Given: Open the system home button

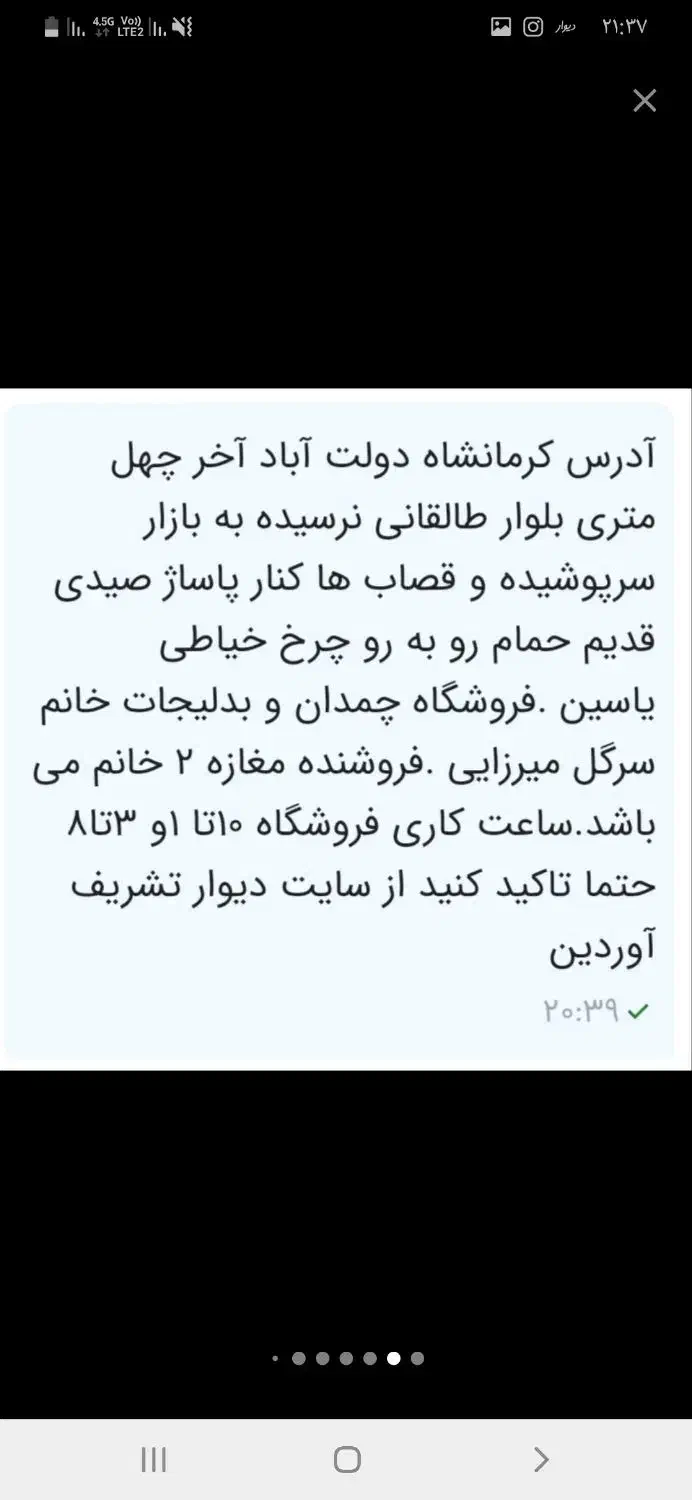Looking at the screenshot, I should (x=347, y=1460).
